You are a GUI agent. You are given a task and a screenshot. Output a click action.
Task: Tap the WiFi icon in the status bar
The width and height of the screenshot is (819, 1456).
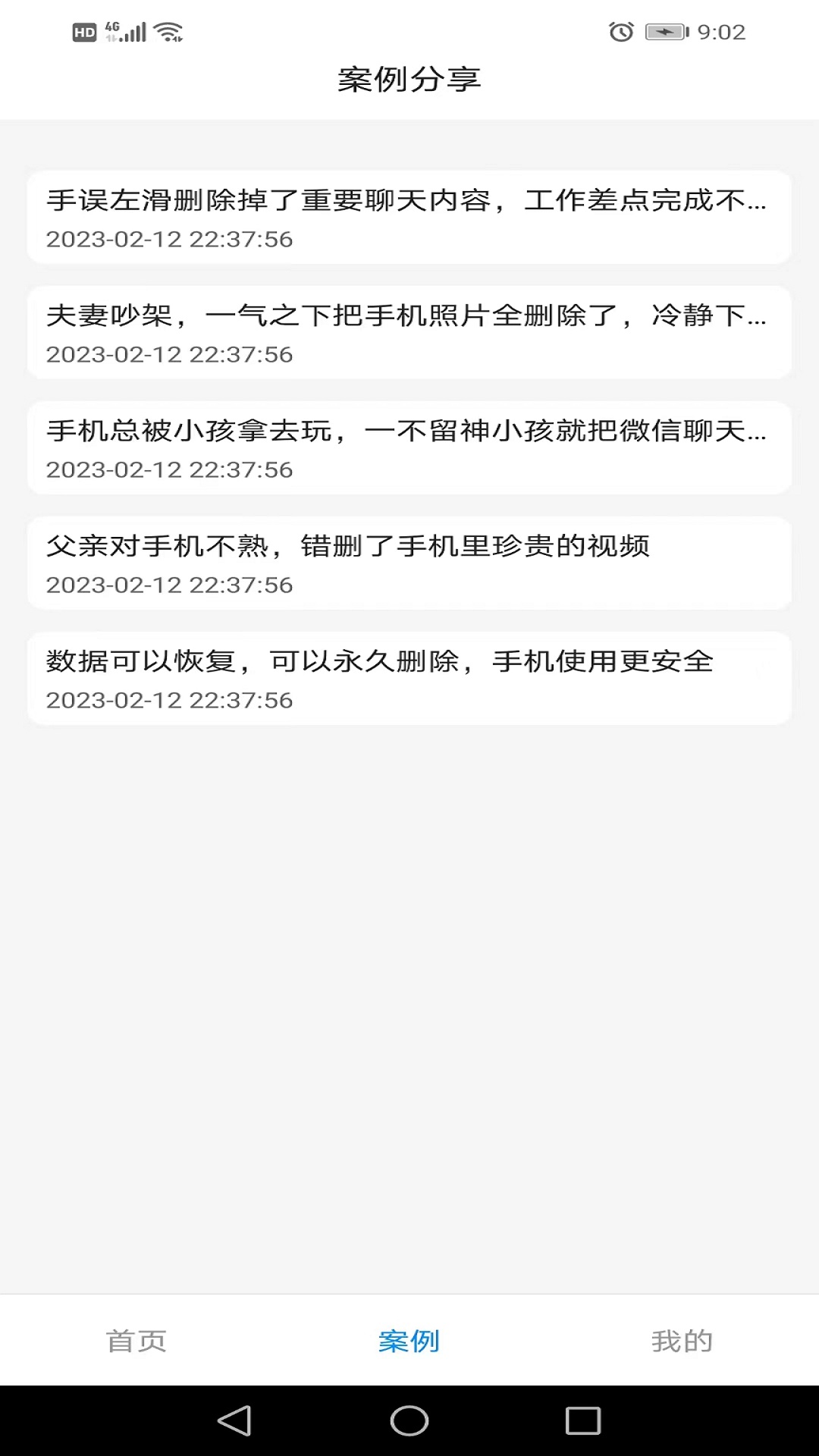(168, 32)
